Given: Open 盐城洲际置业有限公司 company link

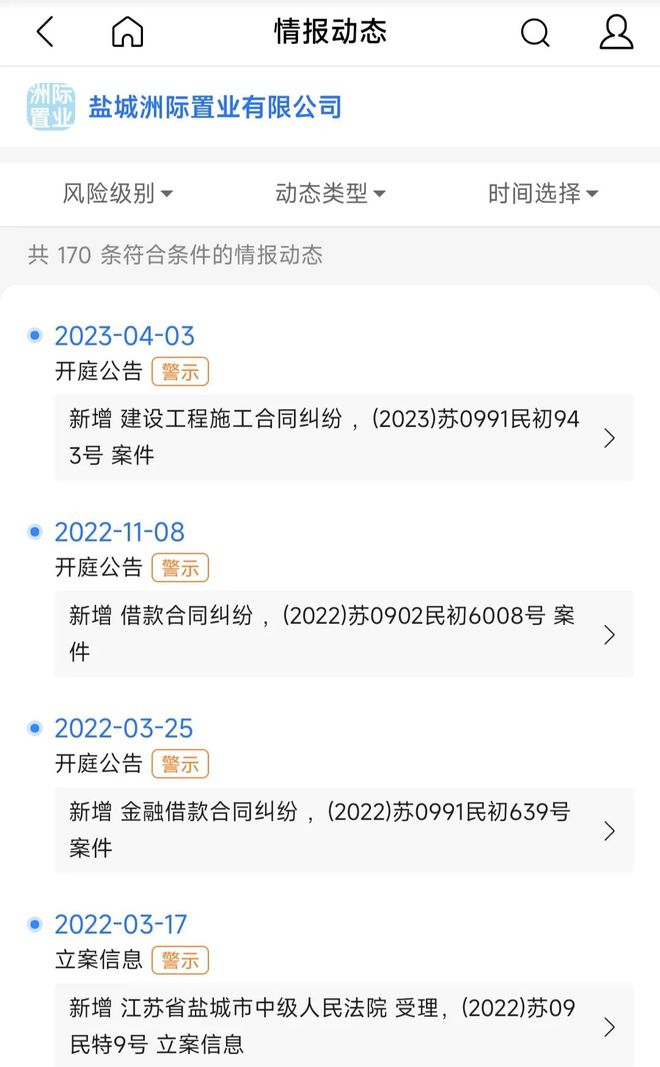Looking at the screenshot, I should point(215,107).
